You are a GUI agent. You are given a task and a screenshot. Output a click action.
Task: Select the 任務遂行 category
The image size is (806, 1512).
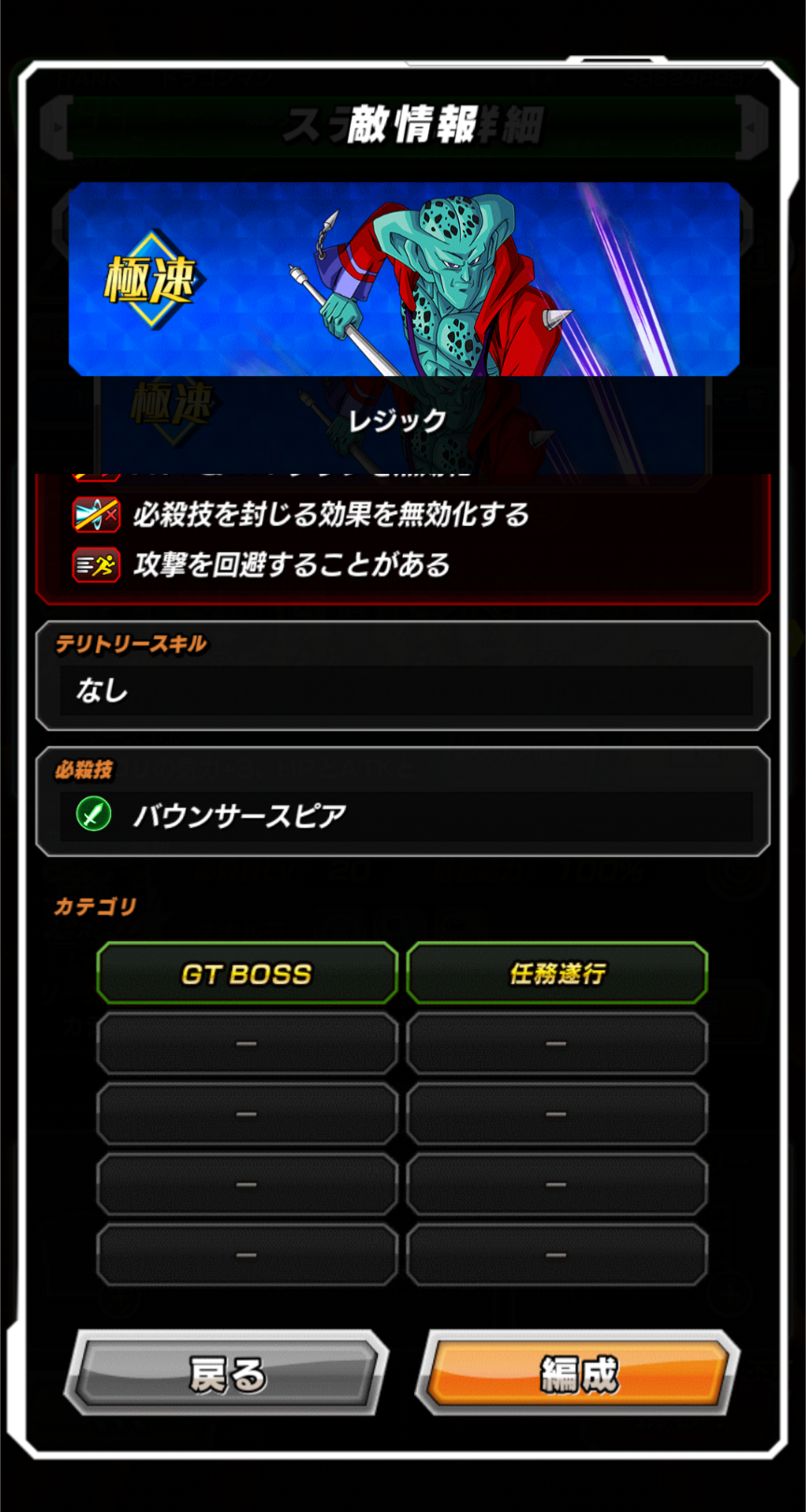tap(557, 974)
